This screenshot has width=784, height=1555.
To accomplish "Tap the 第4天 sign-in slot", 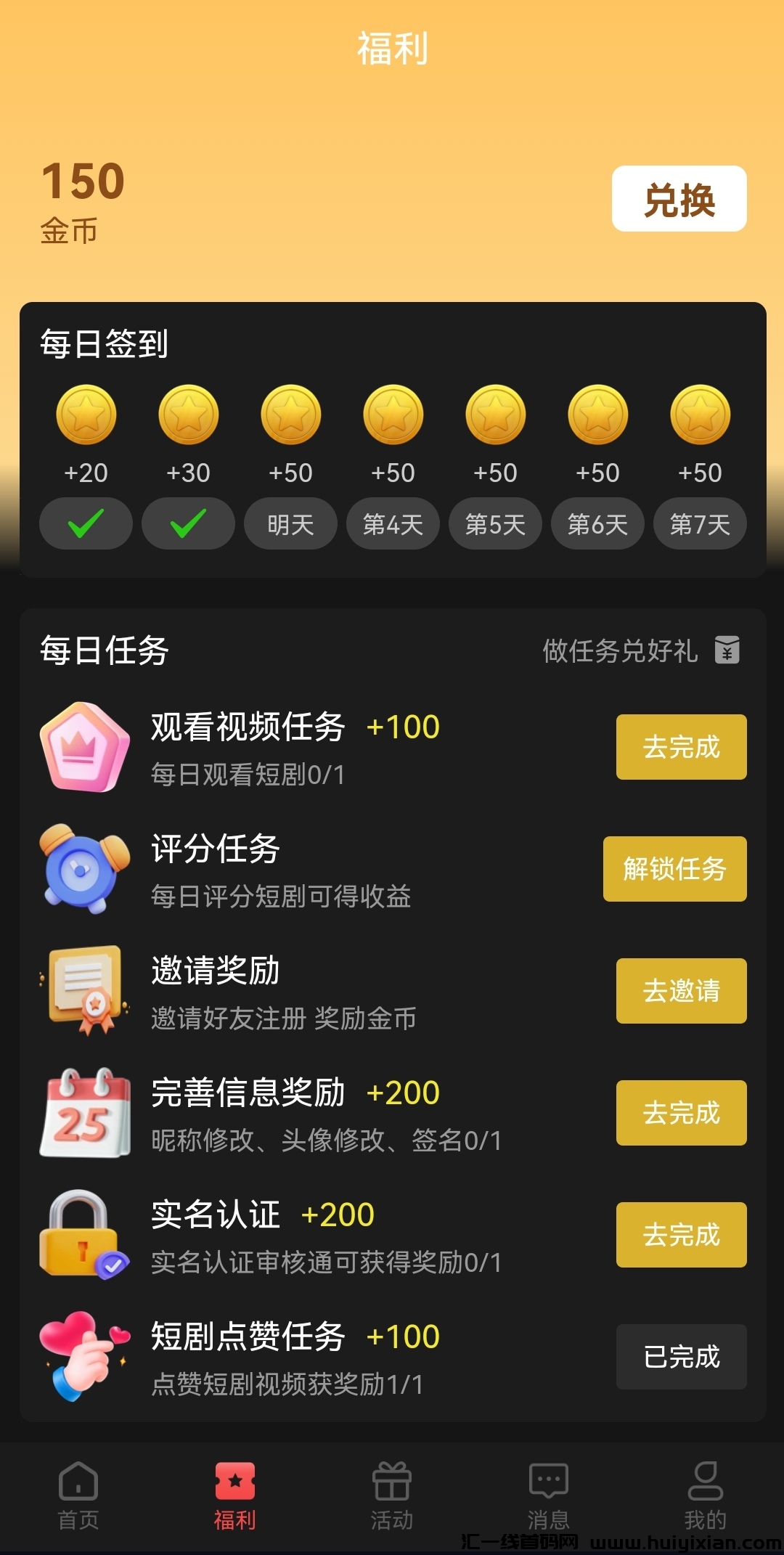I will (x=393, y=523).
